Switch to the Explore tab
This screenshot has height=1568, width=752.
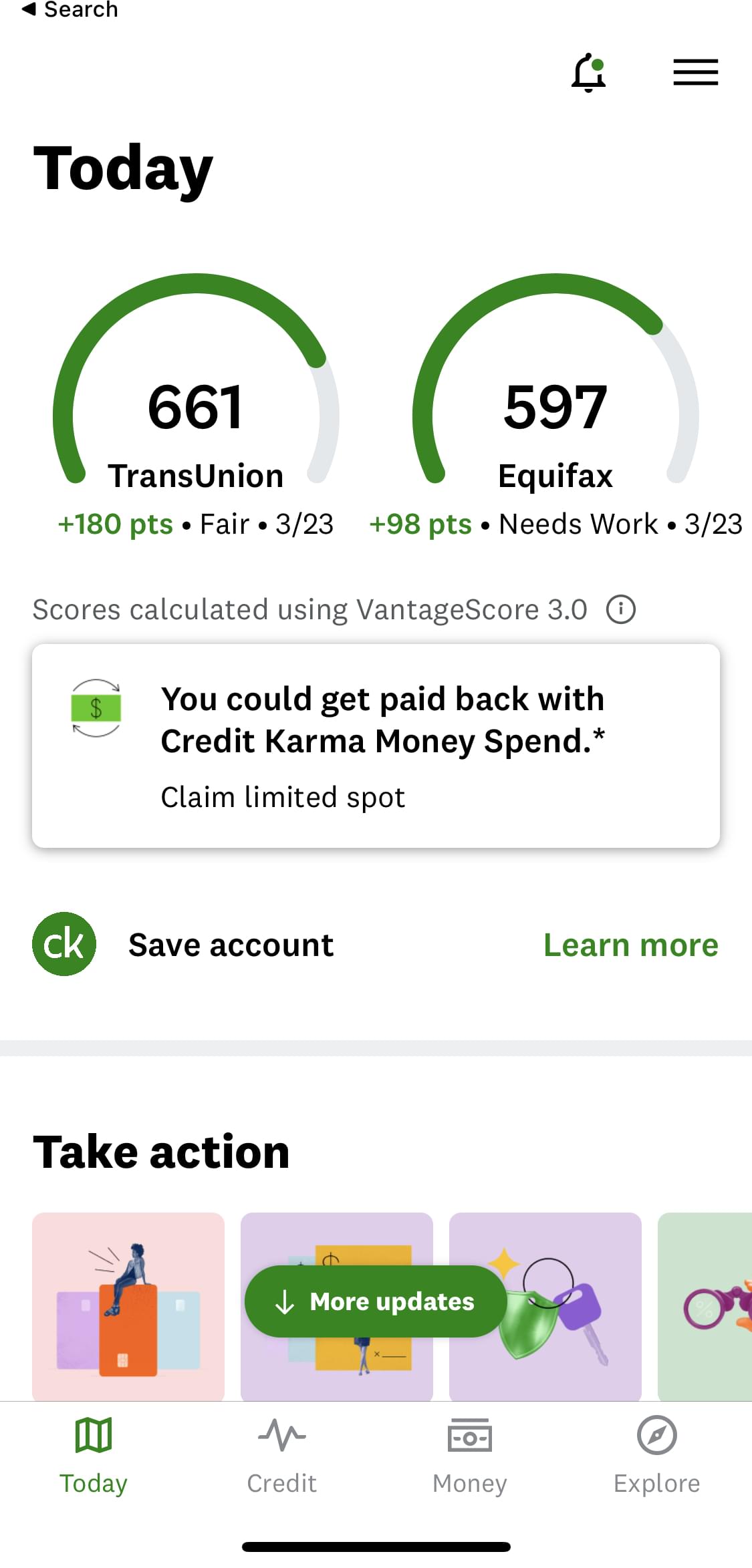(x=656, y=1455)
